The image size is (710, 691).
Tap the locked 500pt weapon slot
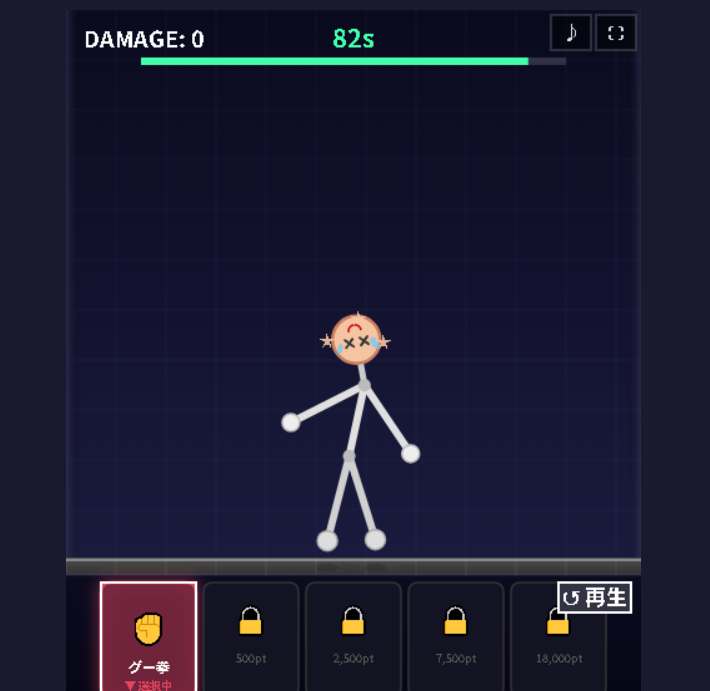(251, 635)
